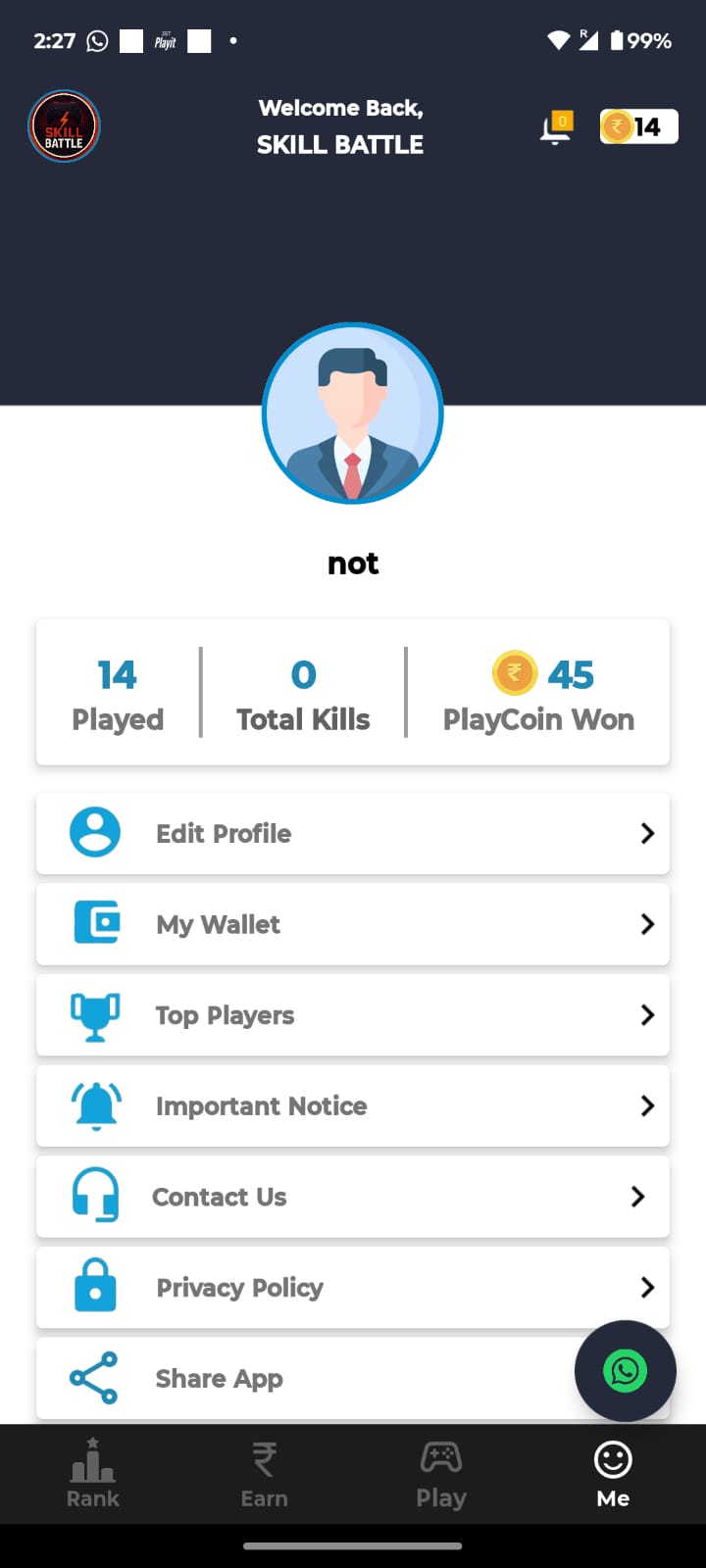Switch to the Rank tab

(93, 1473)
